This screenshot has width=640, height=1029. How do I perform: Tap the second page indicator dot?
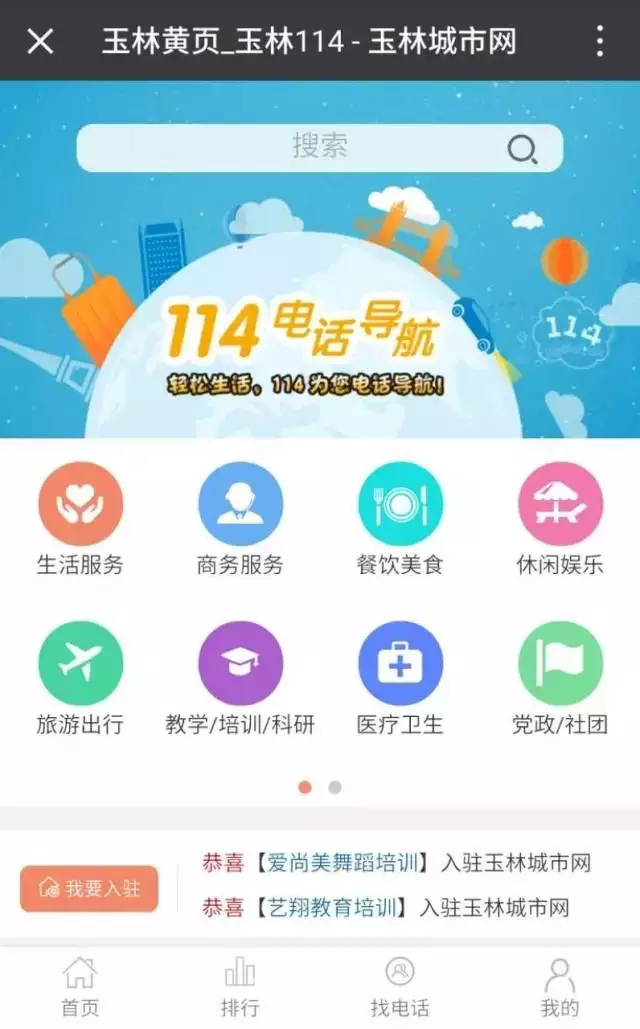coord(335,787)
